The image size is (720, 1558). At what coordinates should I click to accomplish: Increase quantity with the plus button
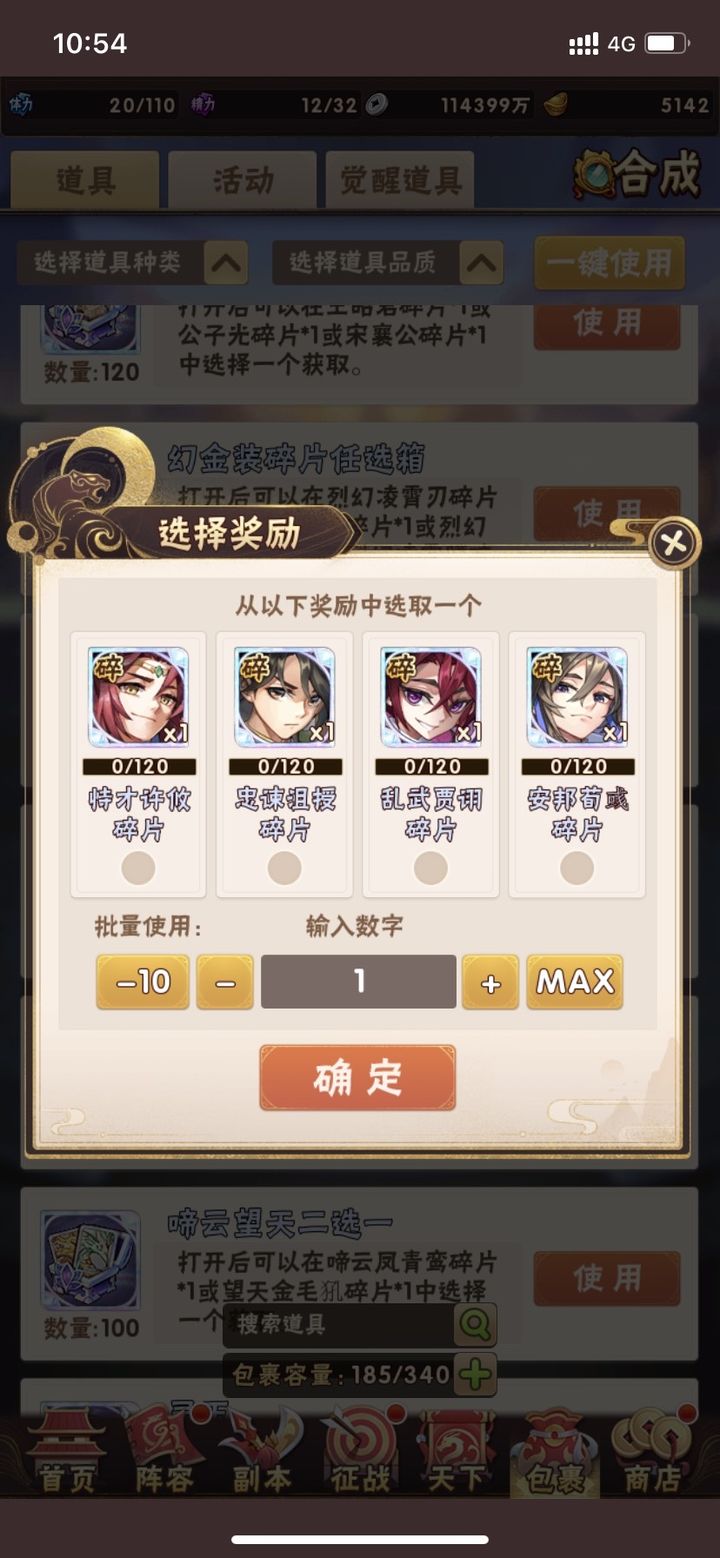490,982
